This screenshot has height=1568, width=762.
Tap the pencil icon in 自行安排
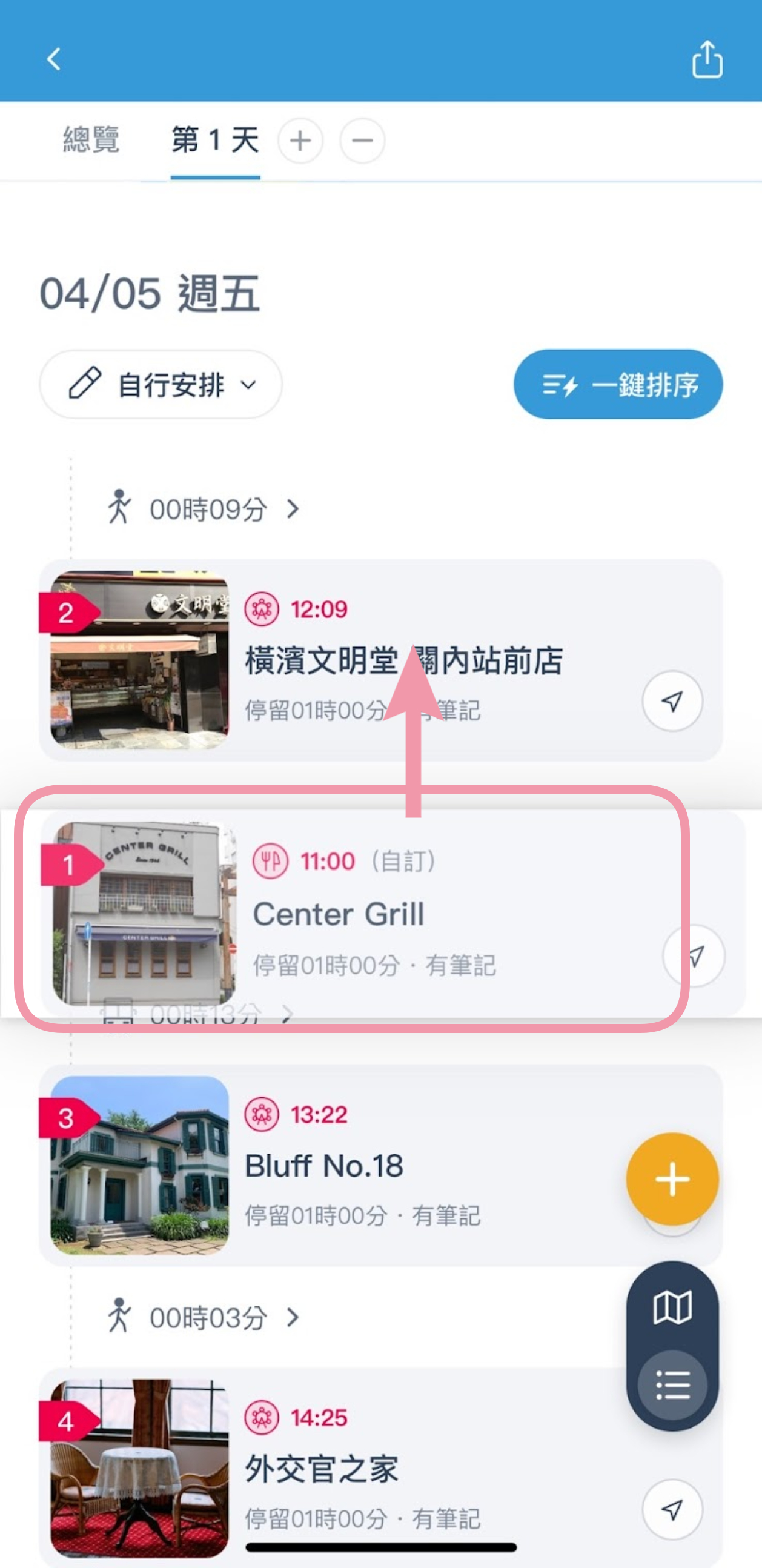(86, 384)
